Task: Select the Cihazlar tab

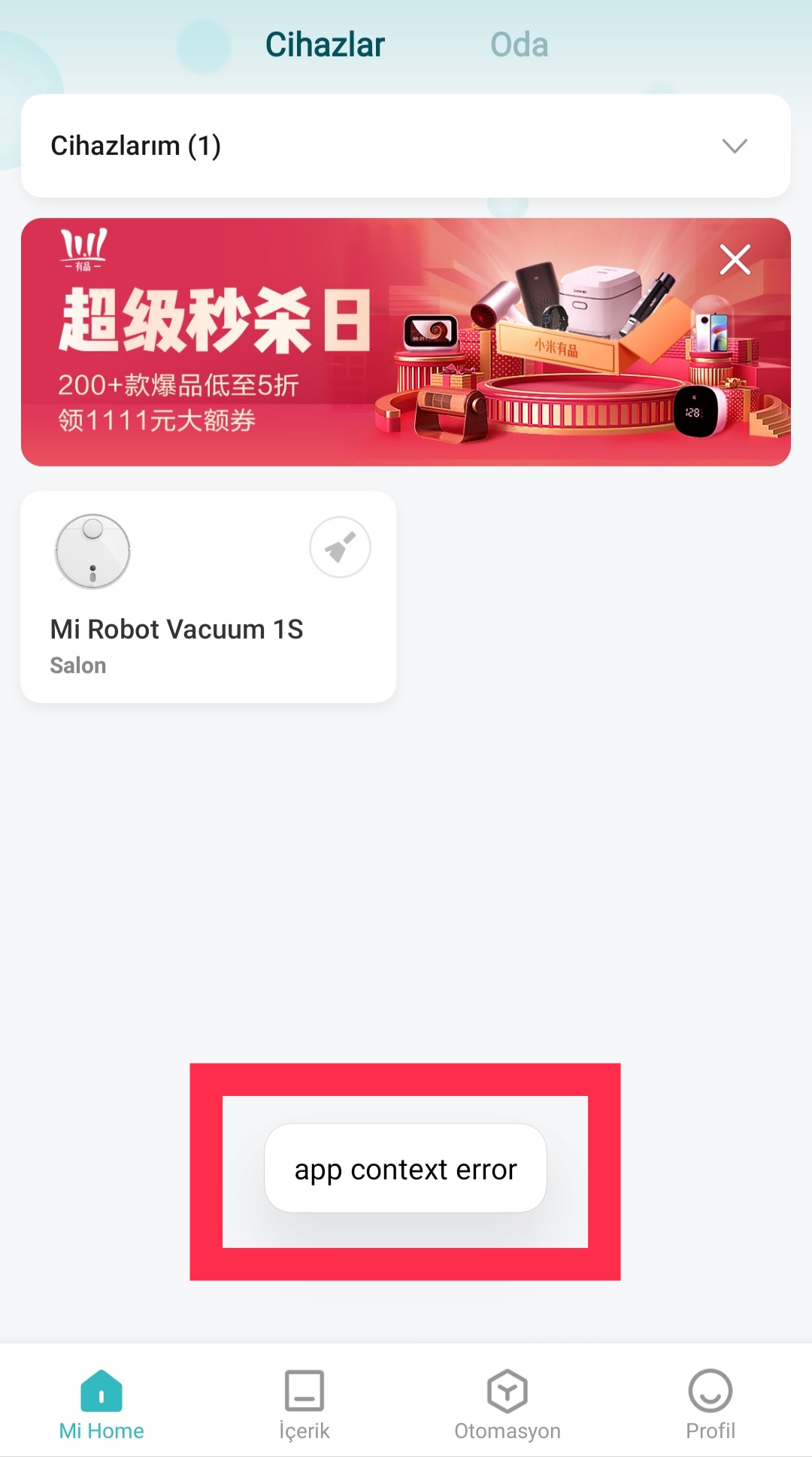Action: pyautogui.click(x=325, y=45)
